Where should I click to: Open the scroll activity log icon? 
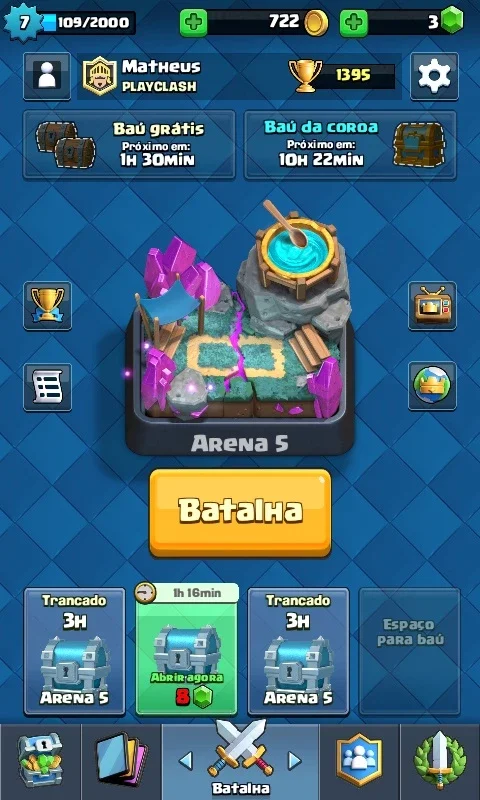(47, 387)
